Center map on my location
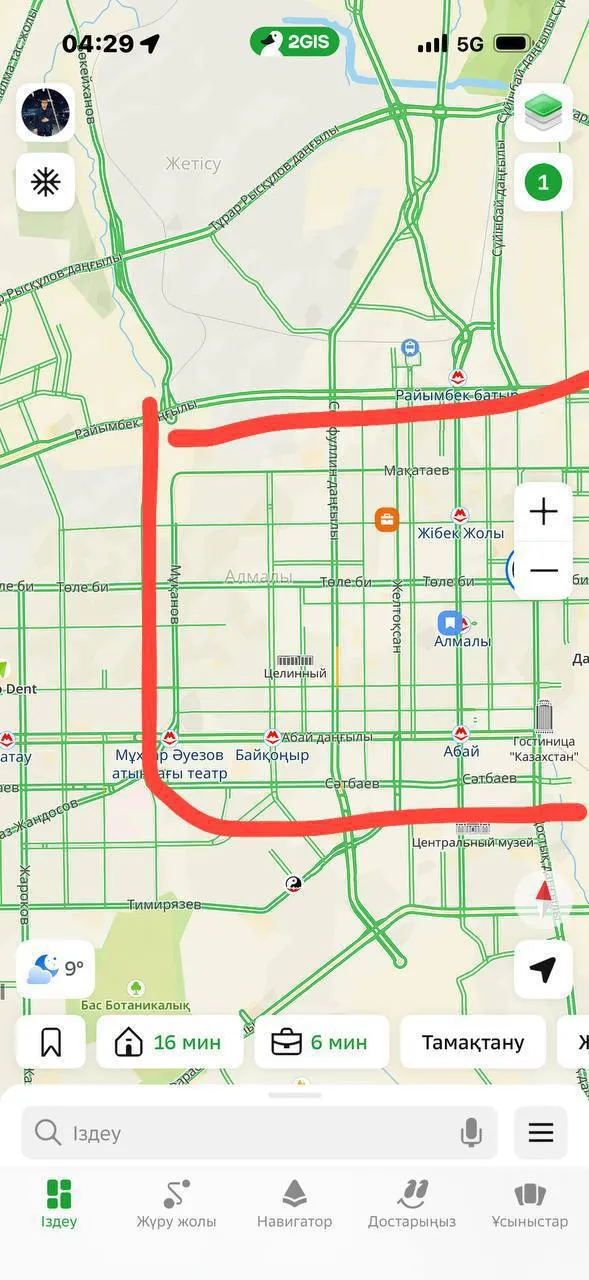This screenshot has width=589, height=1280. click(543, 969)
